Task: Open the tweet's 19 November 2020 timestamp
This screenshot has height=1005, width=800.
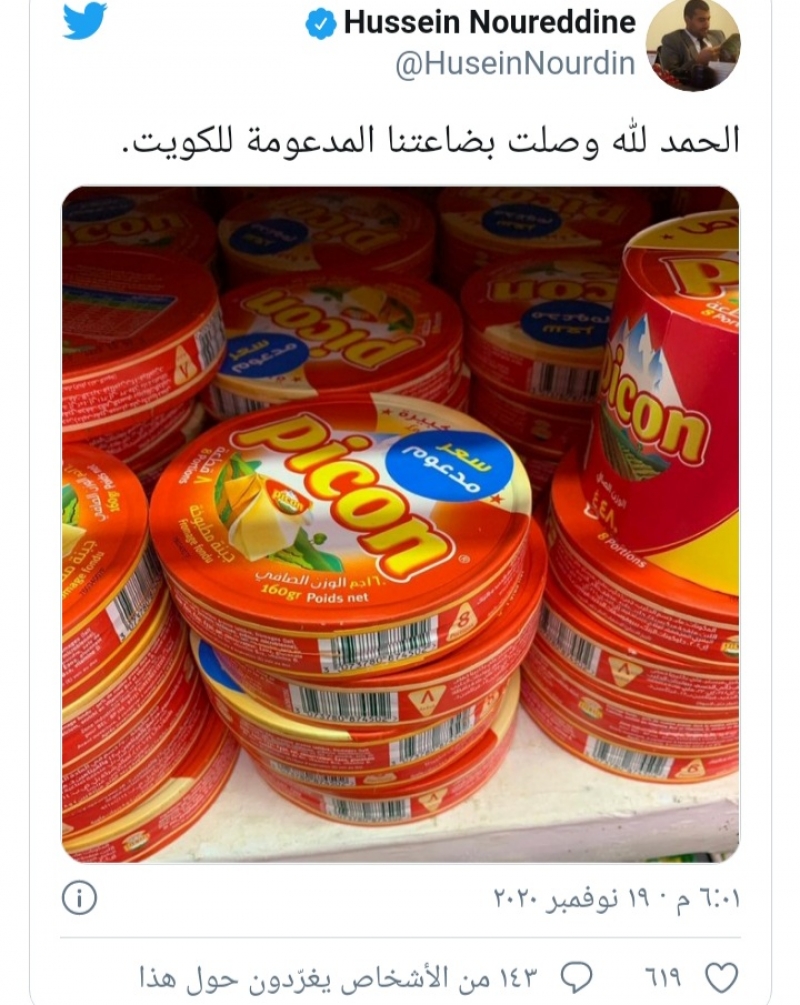Action: pyautogui.click(x=617, y=898)
